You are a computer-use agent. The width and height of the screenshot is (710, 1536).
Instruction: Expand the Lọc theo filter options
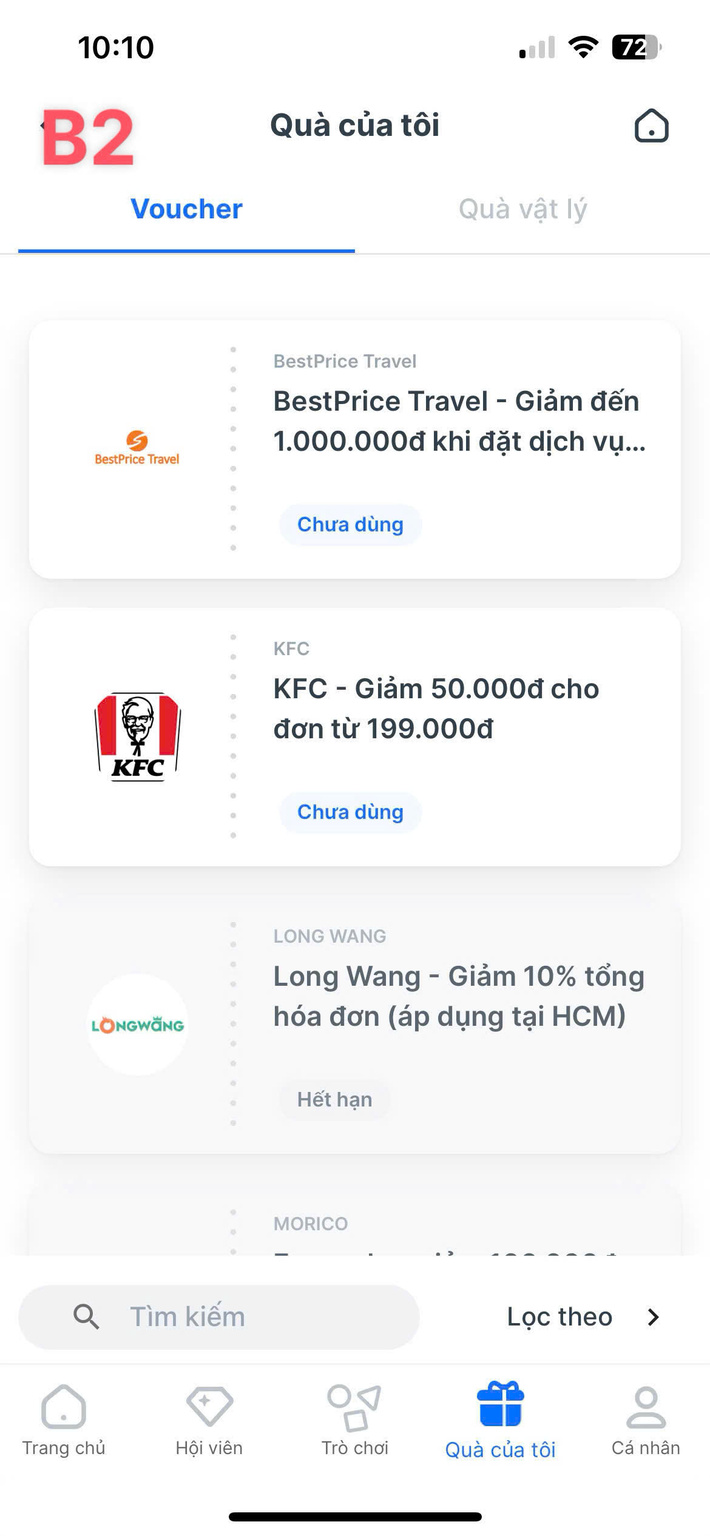(583, 1317)
